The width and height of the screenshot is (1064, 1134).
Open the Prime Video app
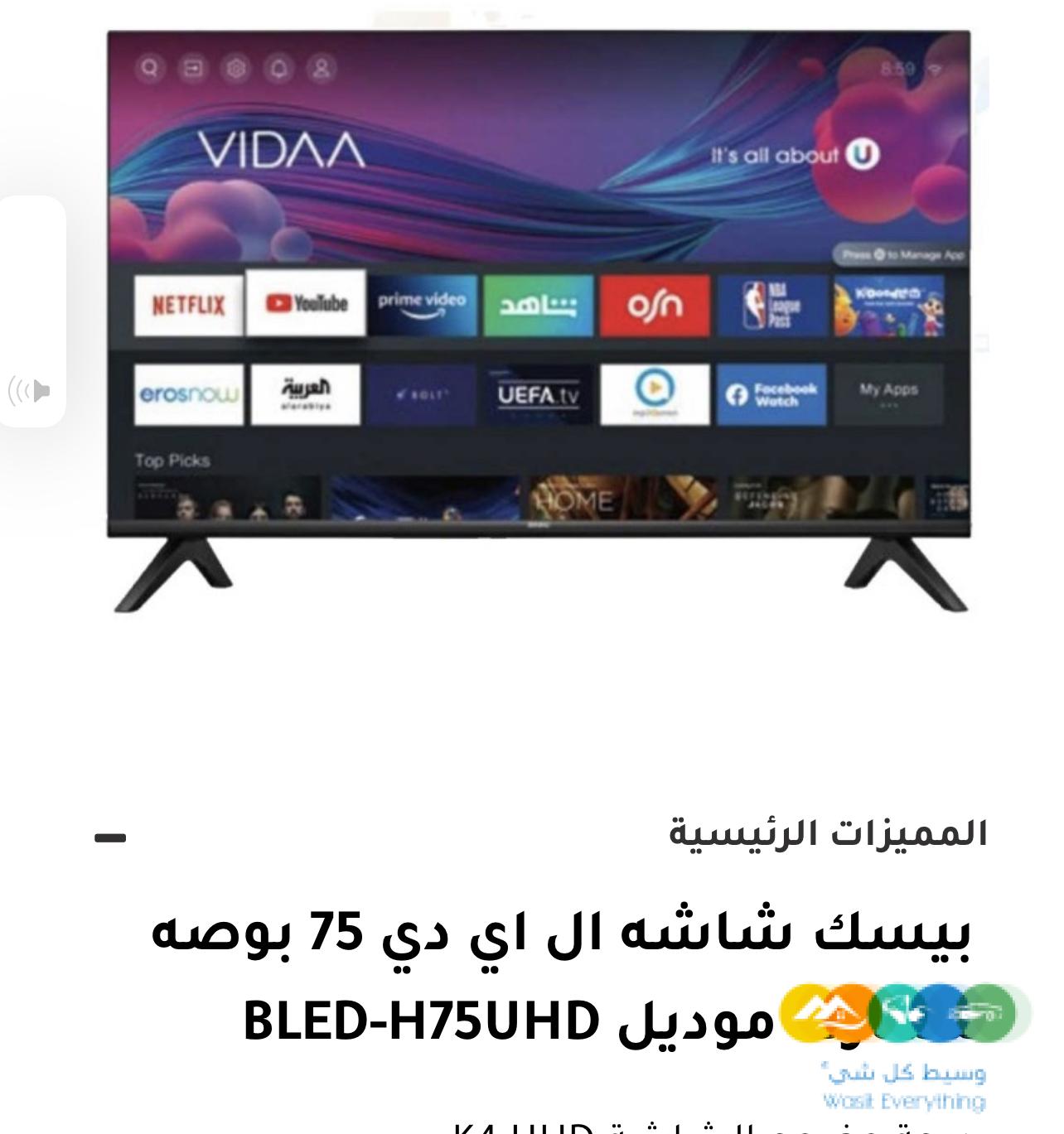point(419,306)
